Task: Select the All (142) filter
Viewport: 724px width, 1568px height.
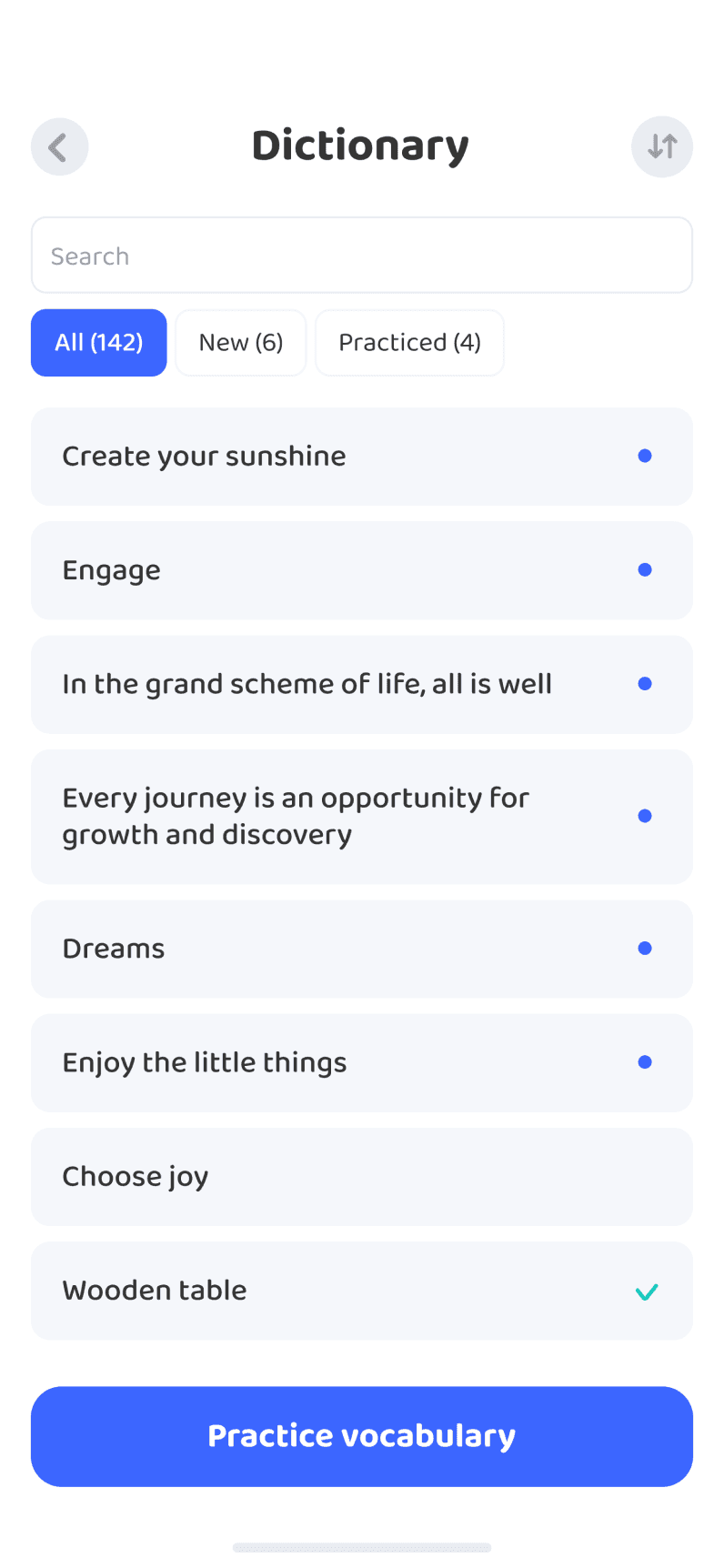Action: pyautogui.click(x=99, y=343)
